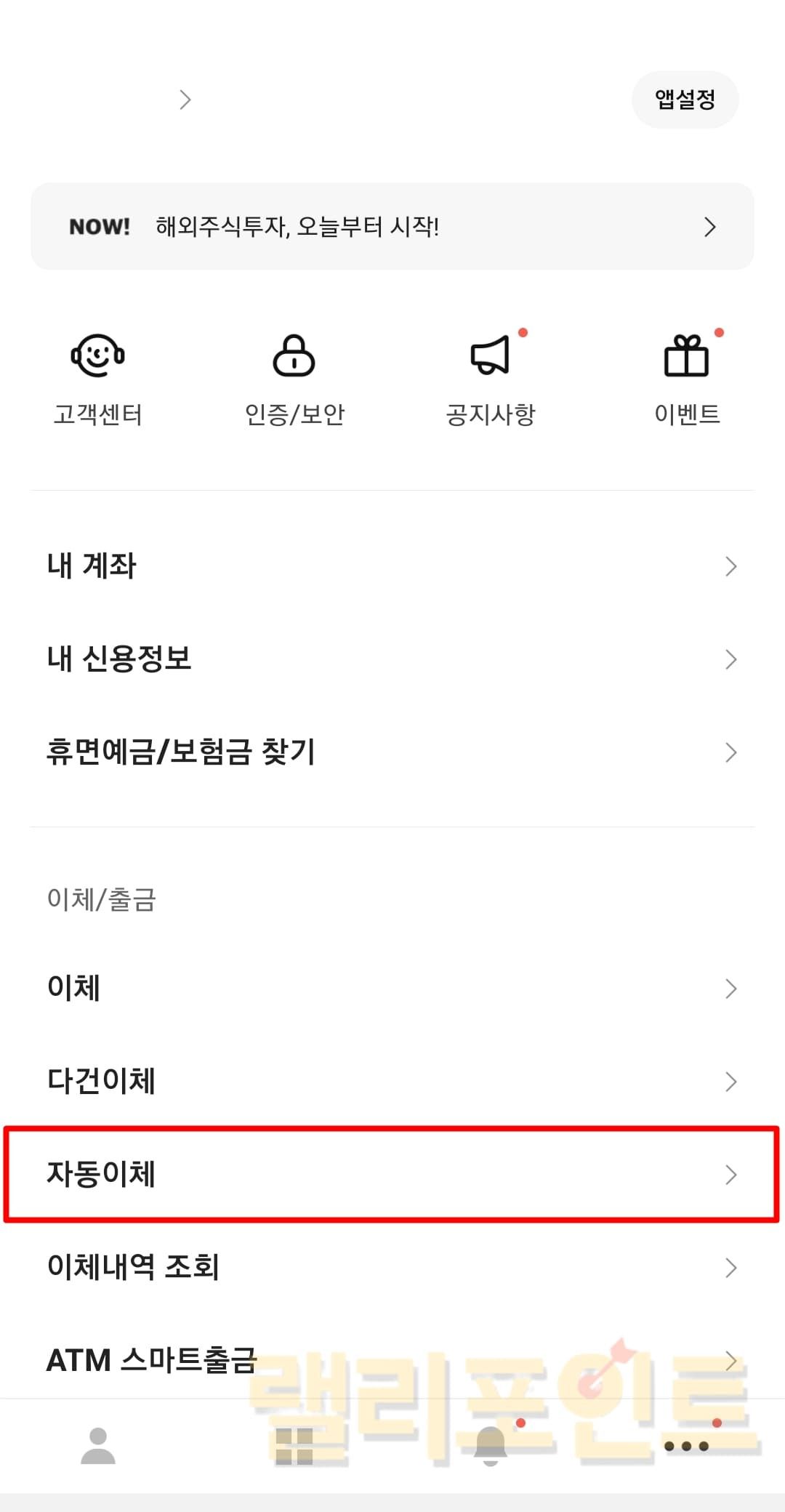The height and width of the screenshot is (1512, 785).
Task: Open the profile chevron at top
Action: (185, 100)
